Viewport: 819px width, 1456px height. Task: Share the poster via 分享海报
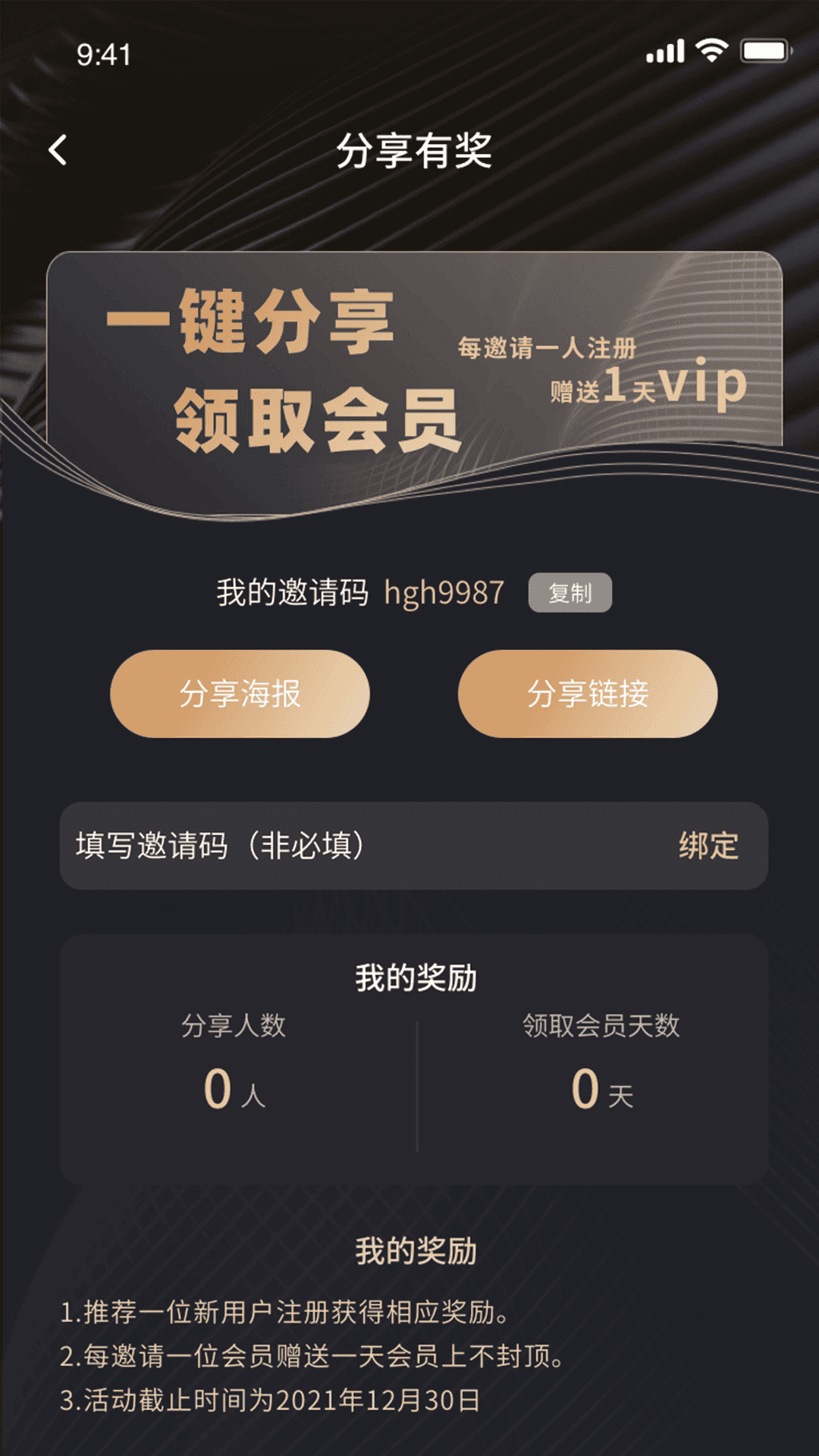point(240,694)
